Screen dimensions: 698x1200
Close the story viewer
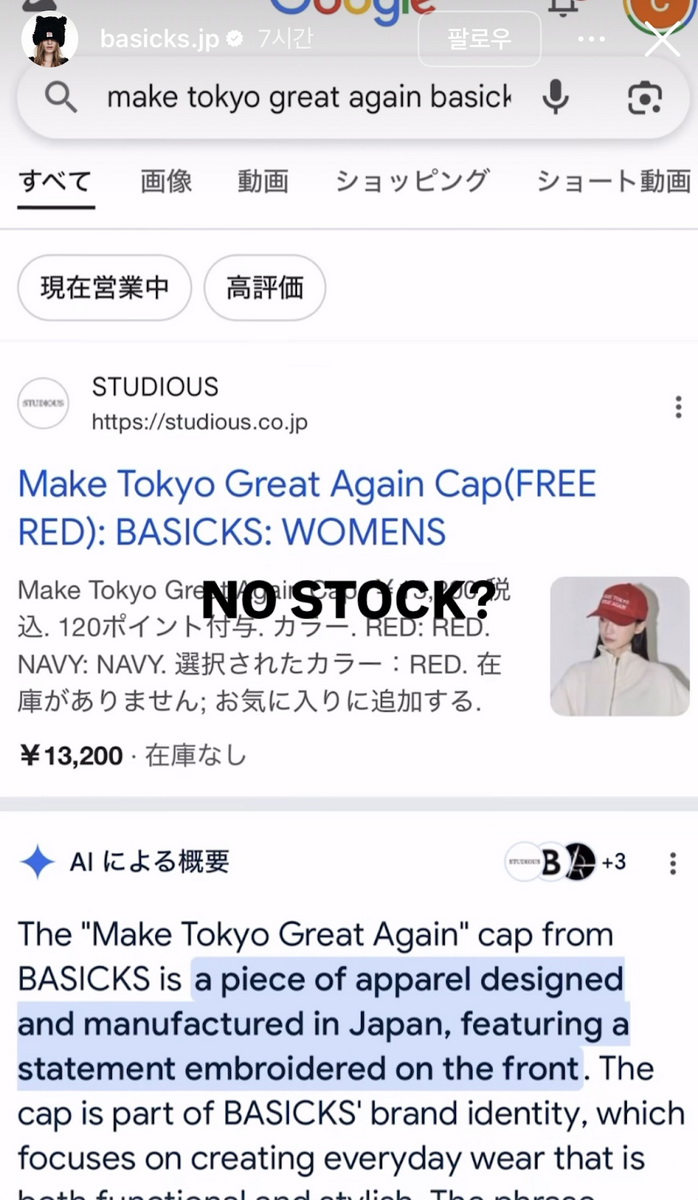pyautogui.click(x=662, y=40)
